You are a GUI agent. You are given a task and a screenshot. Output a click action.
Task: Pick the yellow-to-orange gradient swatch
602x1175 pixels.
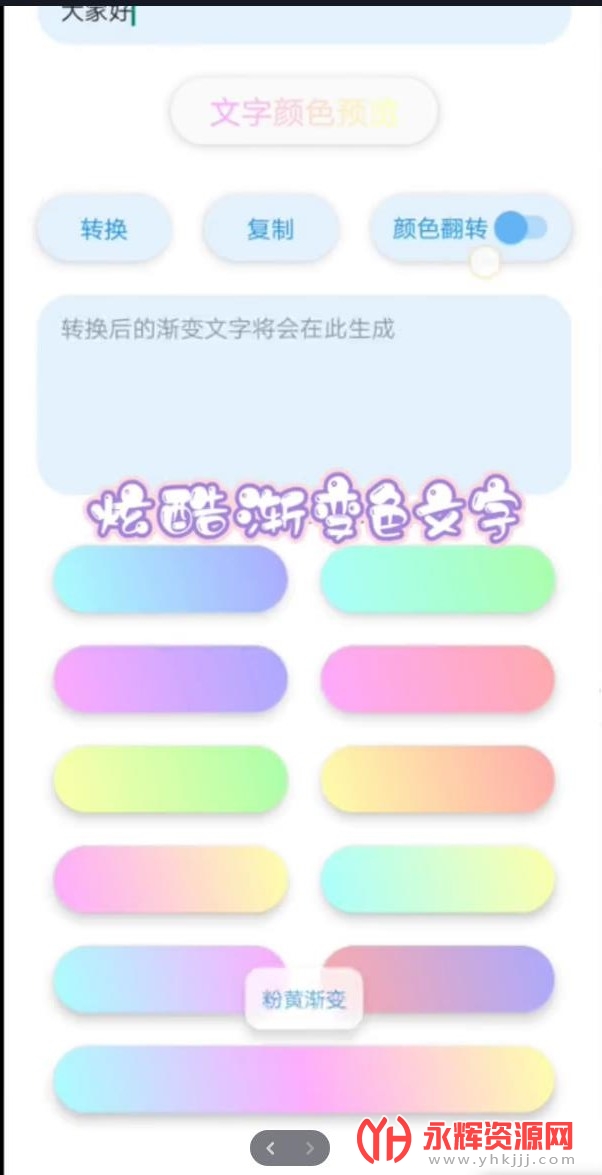[437, 780]
